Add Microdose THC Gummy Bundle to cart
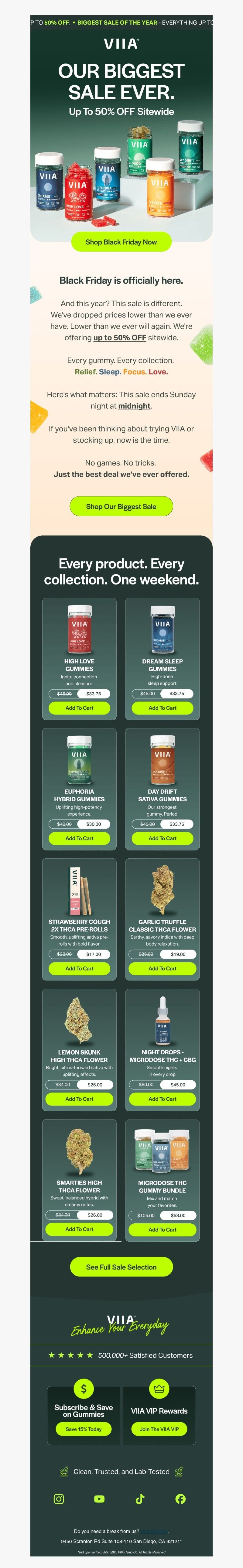This screenshot has width=243, height=1568. click(x=163, y=1229)
